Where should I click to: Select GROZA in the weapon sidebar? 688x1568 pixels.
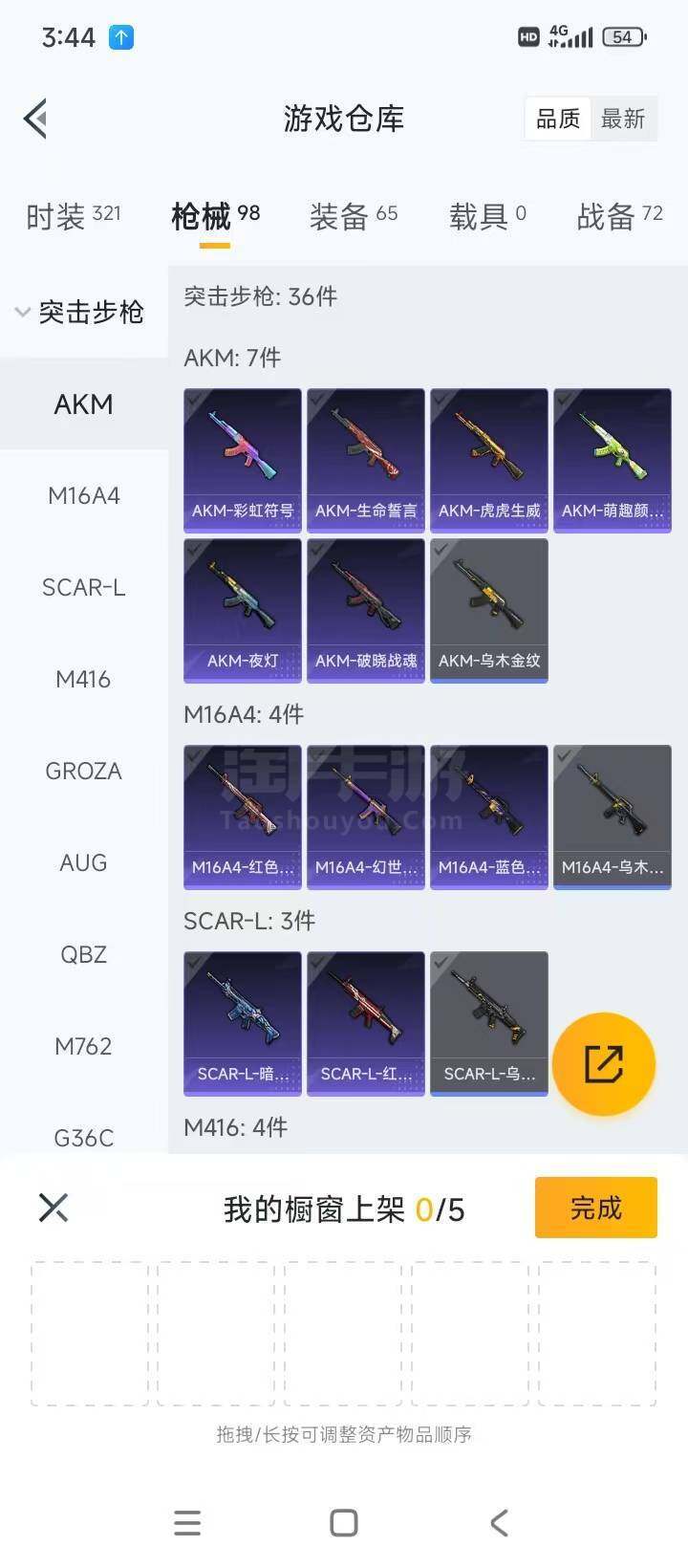tap(84, 771)
